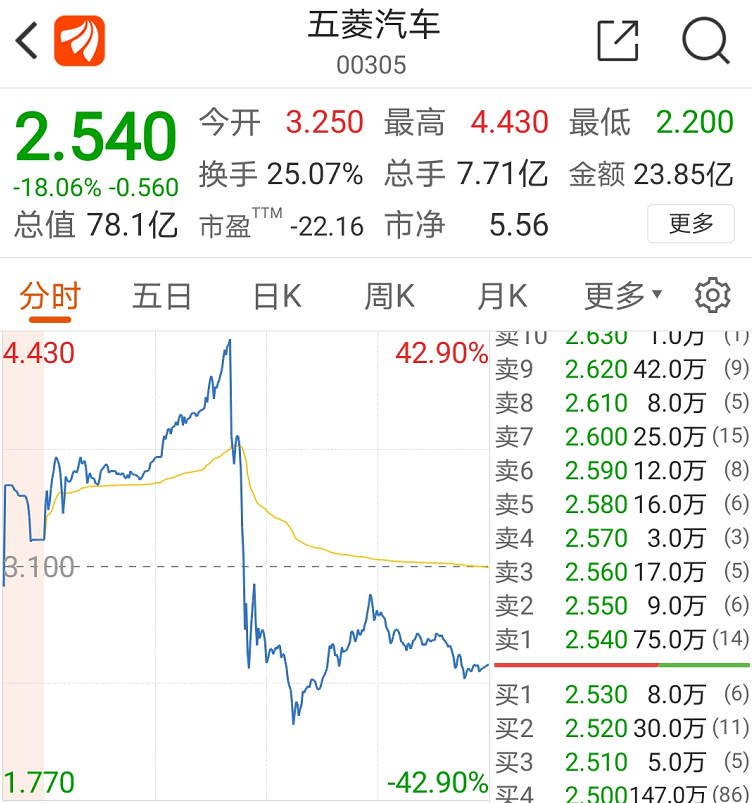Select the 卖1 order at 2.540
752x803 pixels.
coord(621,639)
